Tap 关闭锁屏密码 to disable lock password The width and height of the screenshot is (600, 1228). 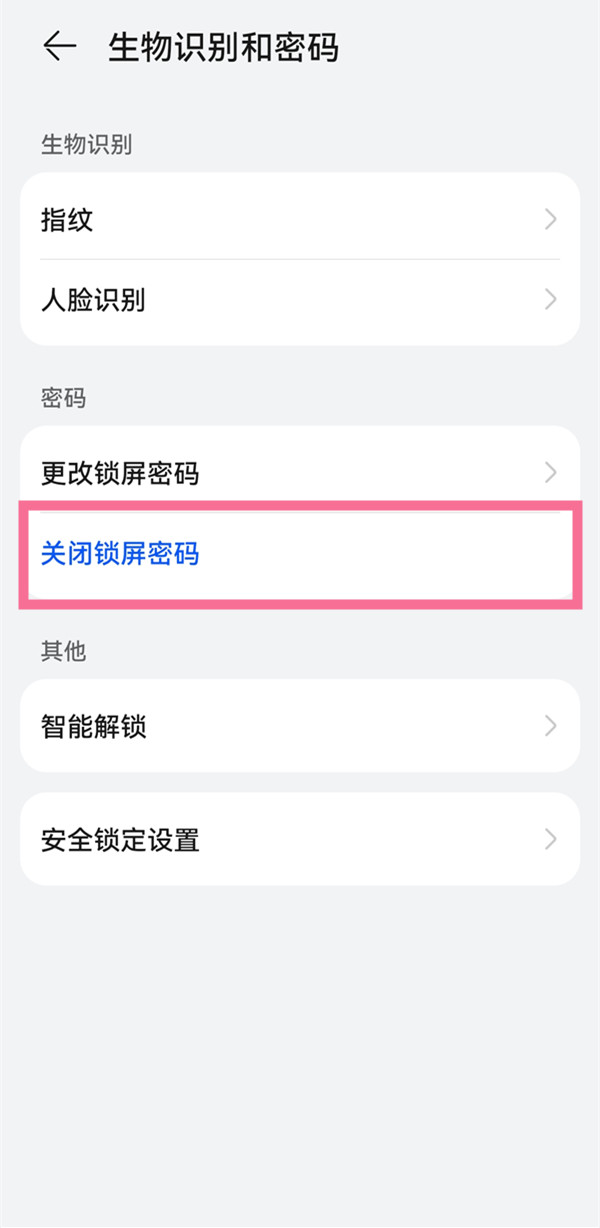[300, 553]
